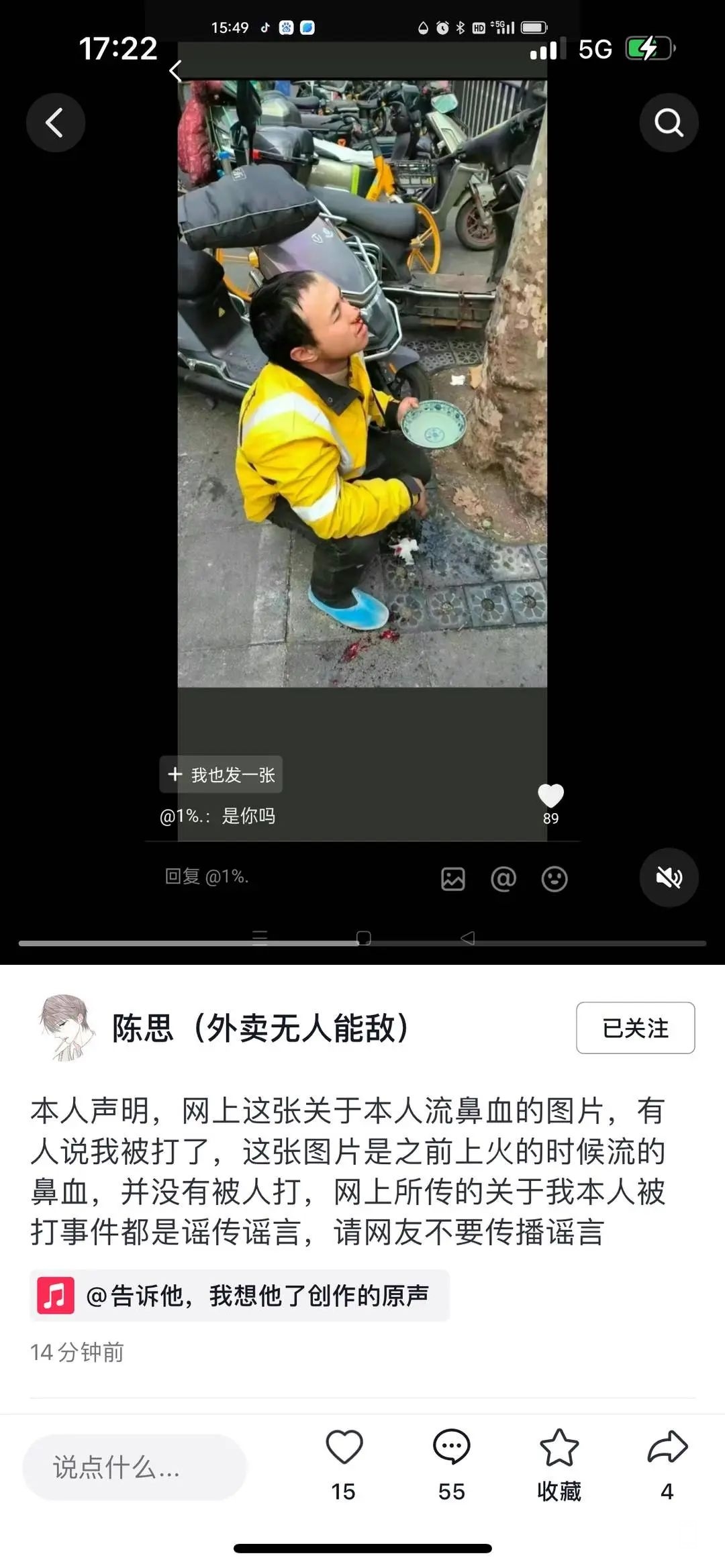725x1568 pixels.
Task: Open the 说点什么 comment field
Action: 134,1467
